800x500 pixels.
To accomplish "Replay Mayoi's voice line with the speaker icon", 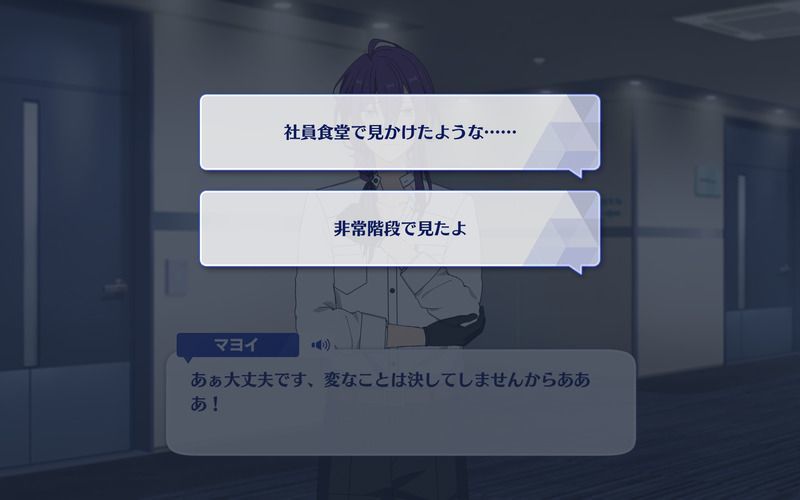I will click(x=320, y=345).
